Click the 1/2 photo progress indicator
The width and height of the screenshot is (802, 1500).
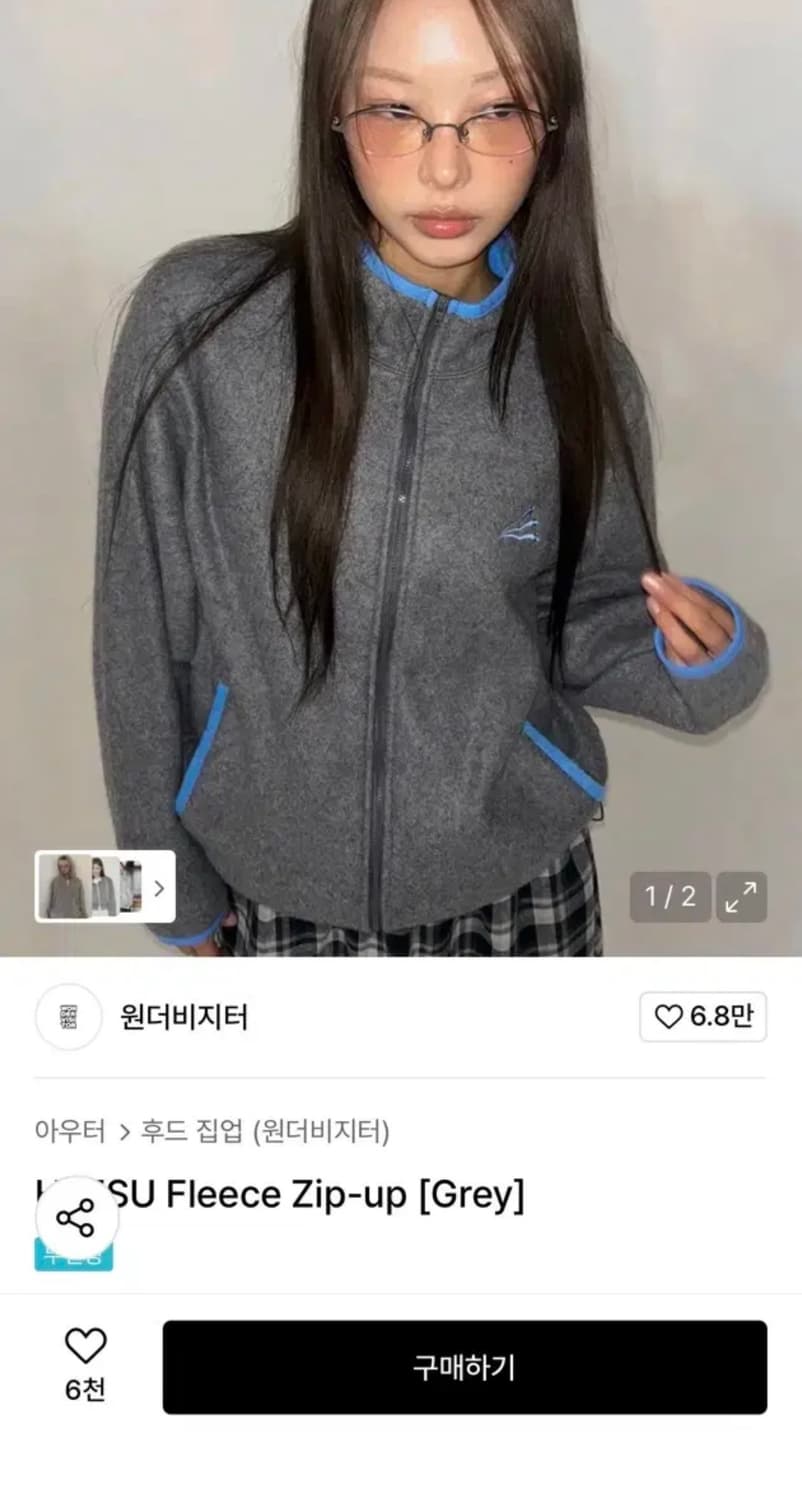coord(669,898)
